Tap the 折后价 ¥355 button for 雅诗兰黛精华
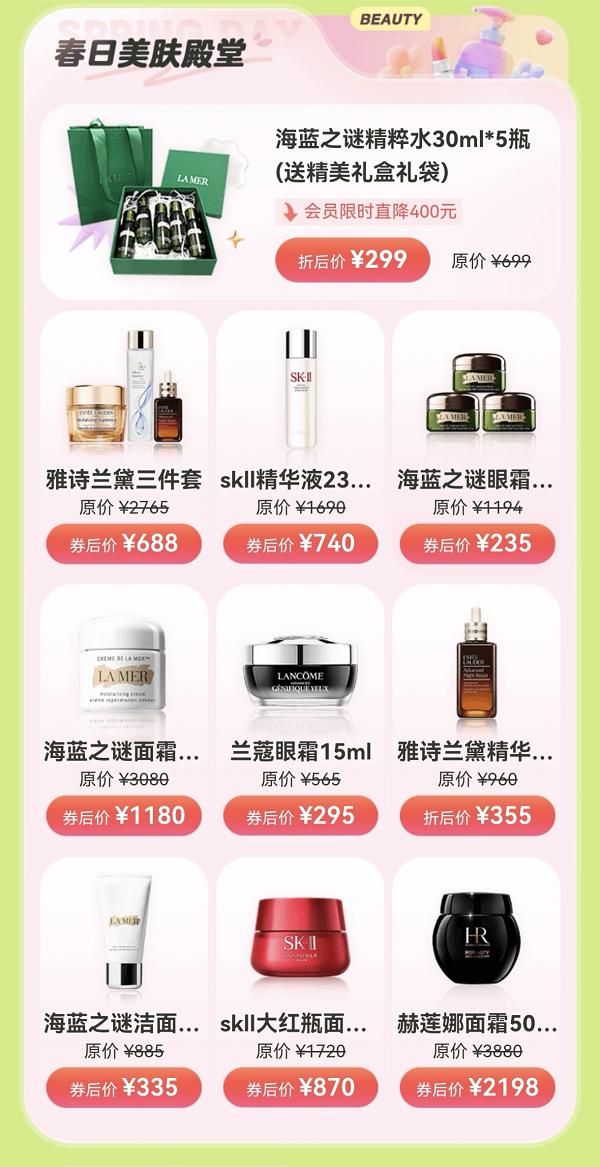This screenshot has height=1167, width=600. tap(477, 816)
